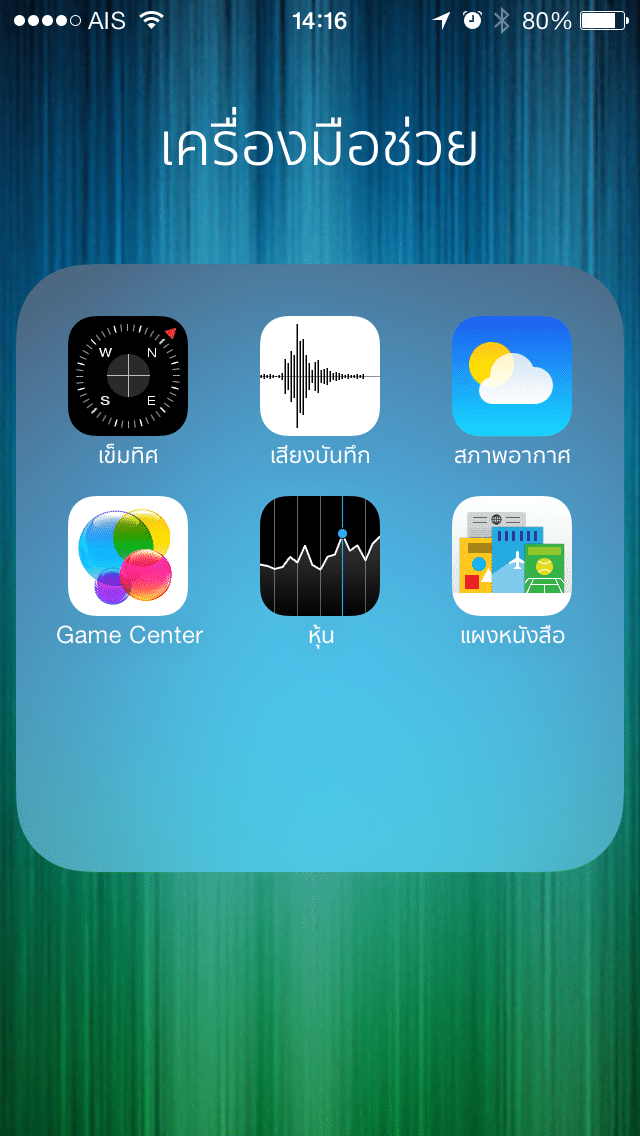Launch Voice Memos เสียงบันทึก
The height and width of the screenshot is (1136, 640).
click(x=320, y=376)
